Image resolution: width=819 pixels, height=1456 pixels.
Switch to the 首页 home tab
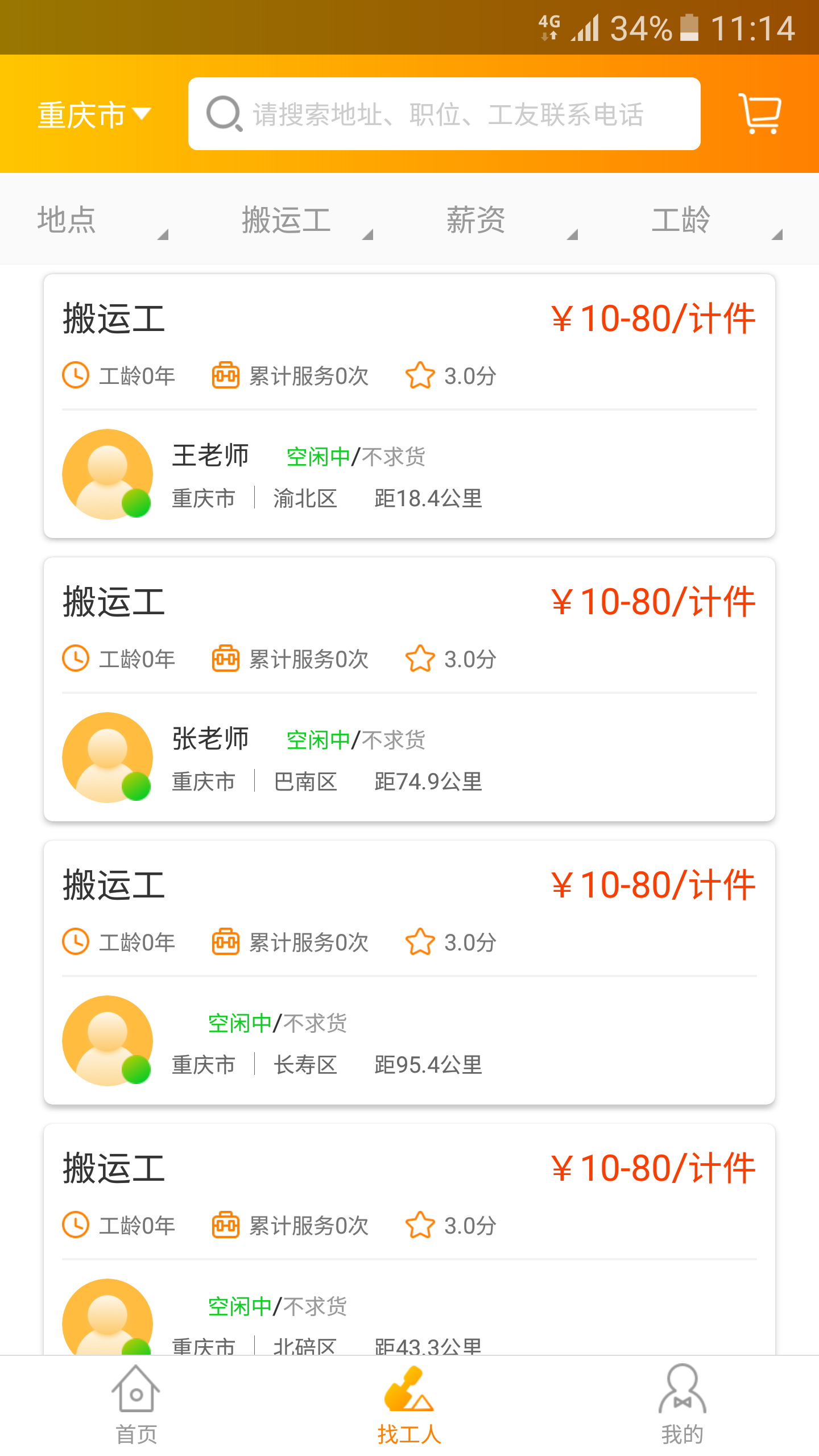tap(136, 1406)
